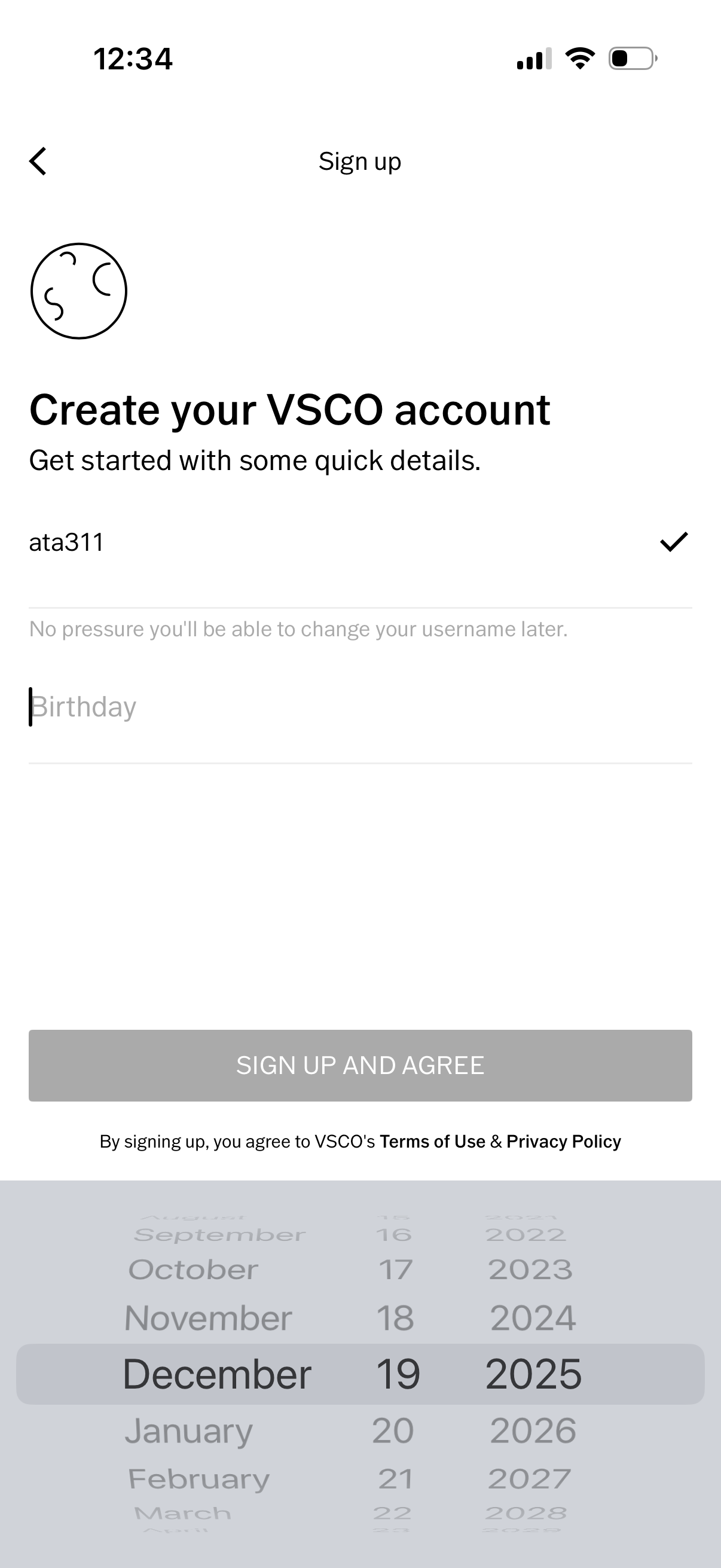
Task: Click the back chevron arrow
Action: click(x=38, y=161)
